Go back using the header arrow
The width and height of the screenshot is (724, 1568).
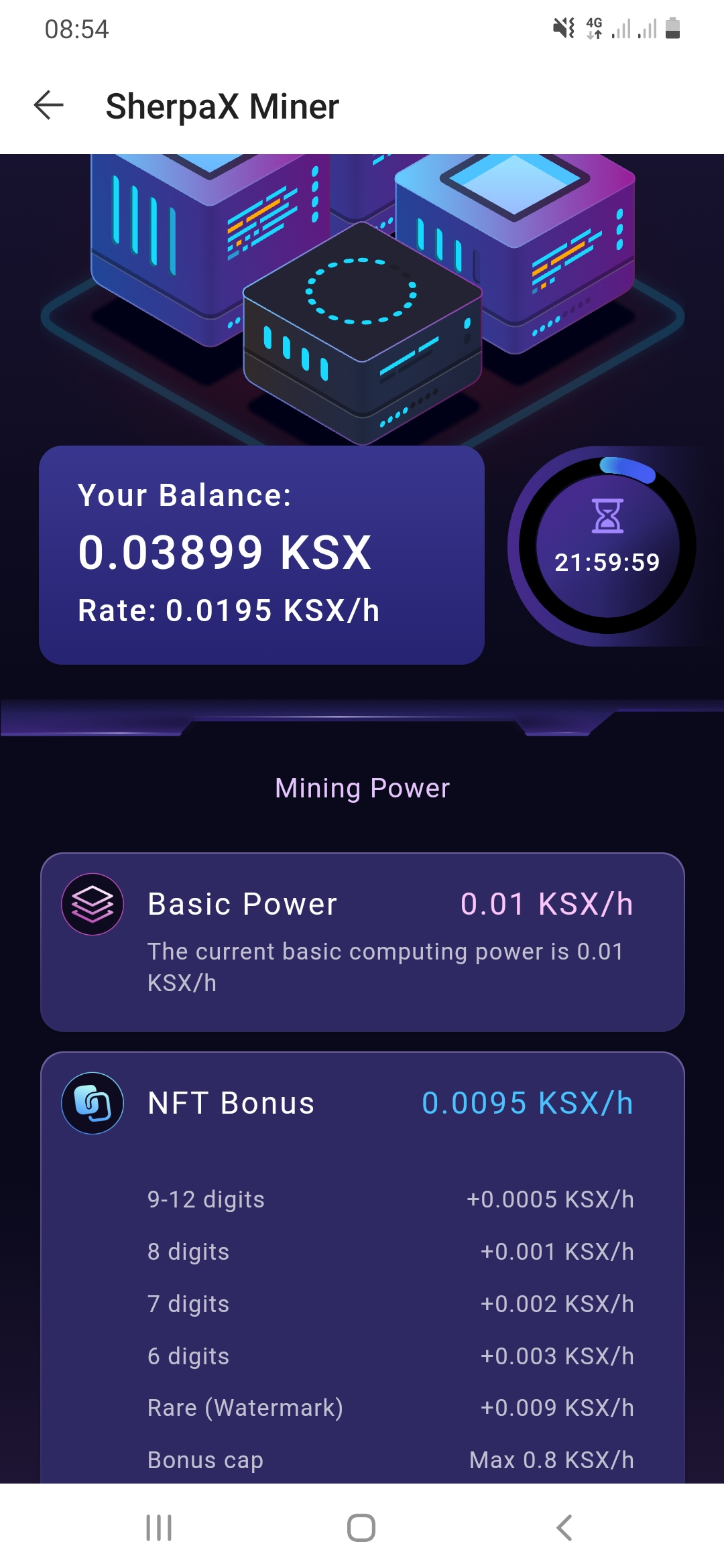tap(48, 105)
